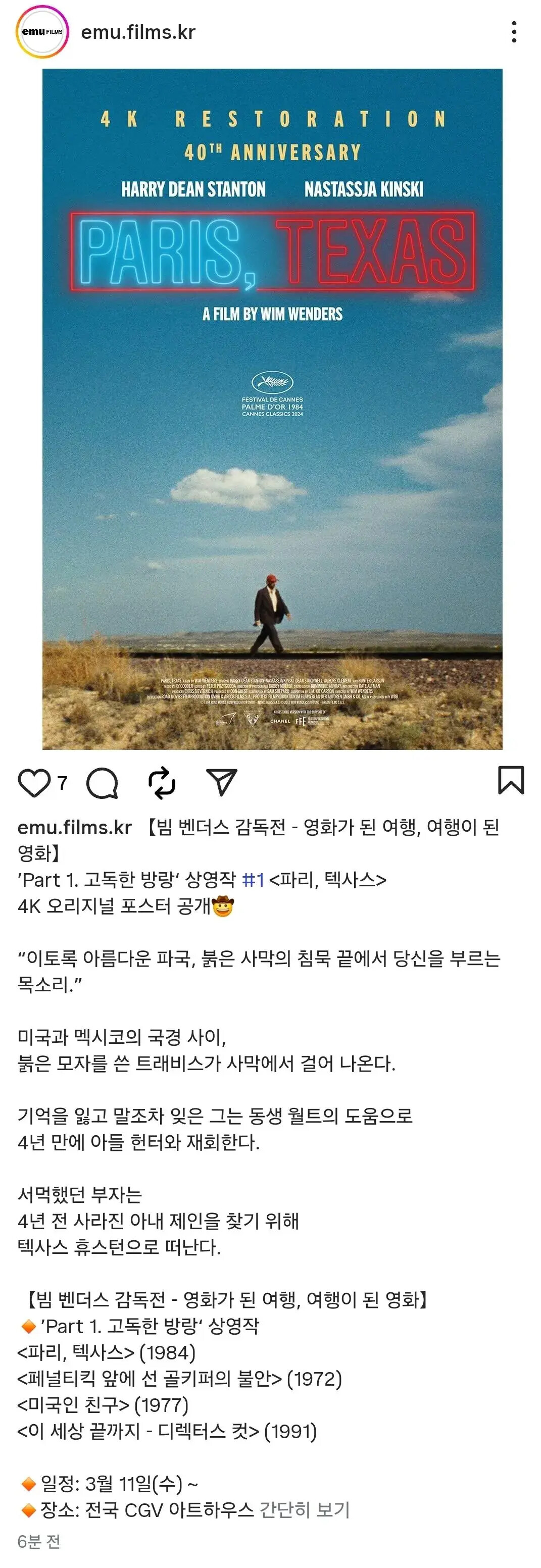Like this post with the heart icon

[33, 782]
